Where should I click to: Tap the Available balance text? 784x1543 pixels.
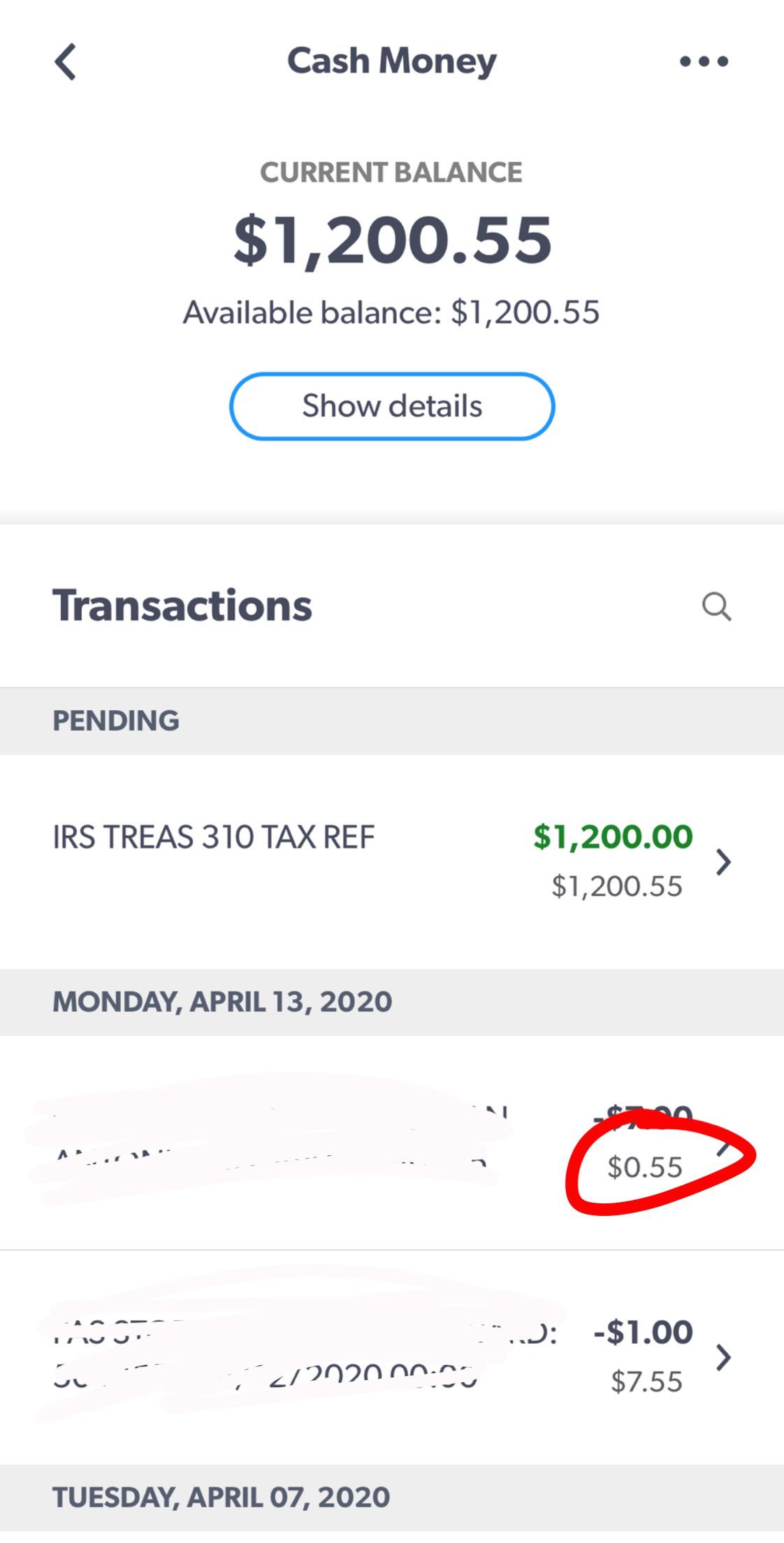[x=391, y=312]
